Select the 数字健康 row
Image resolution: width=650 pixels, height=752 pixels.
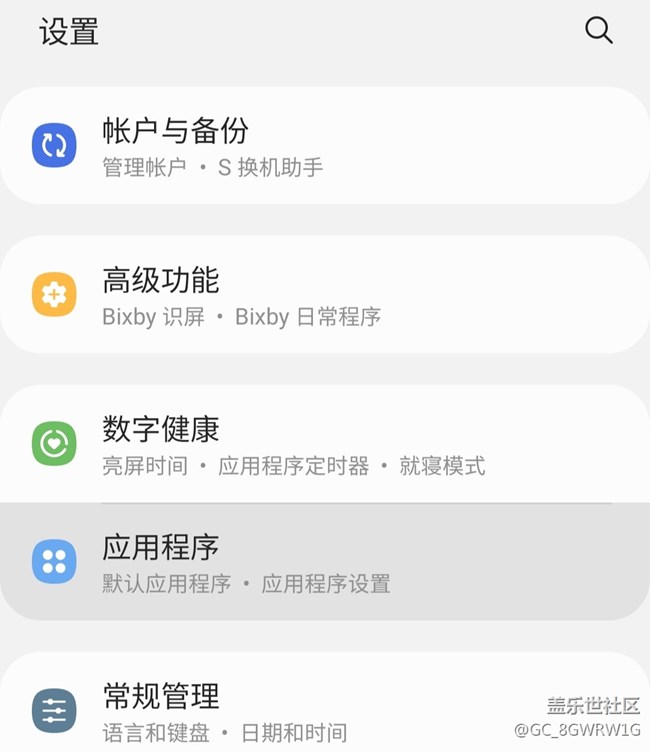(325, 444)
